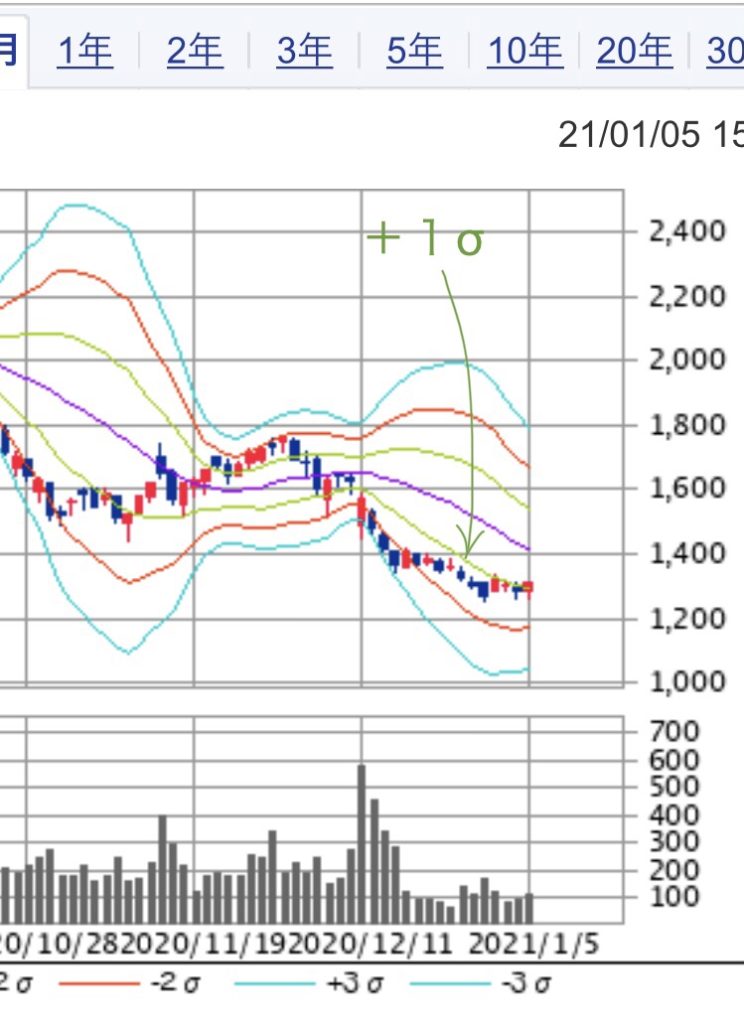The image size is (744, 1024).
Task: Show the 3年 chart
Action: 304,50
